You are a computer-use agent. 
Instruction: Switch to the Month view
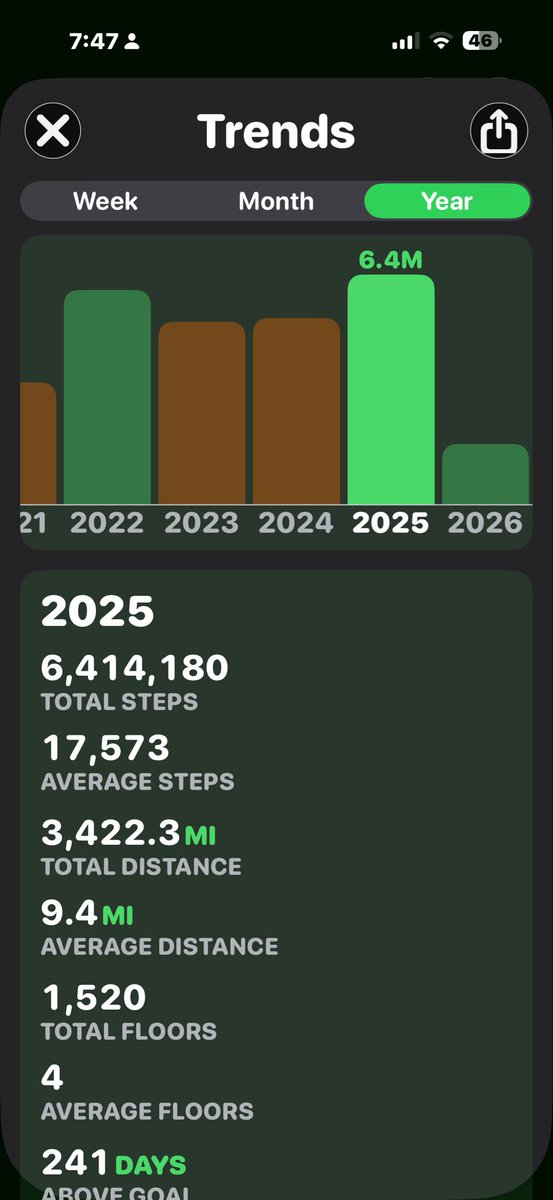click(276, 201)
